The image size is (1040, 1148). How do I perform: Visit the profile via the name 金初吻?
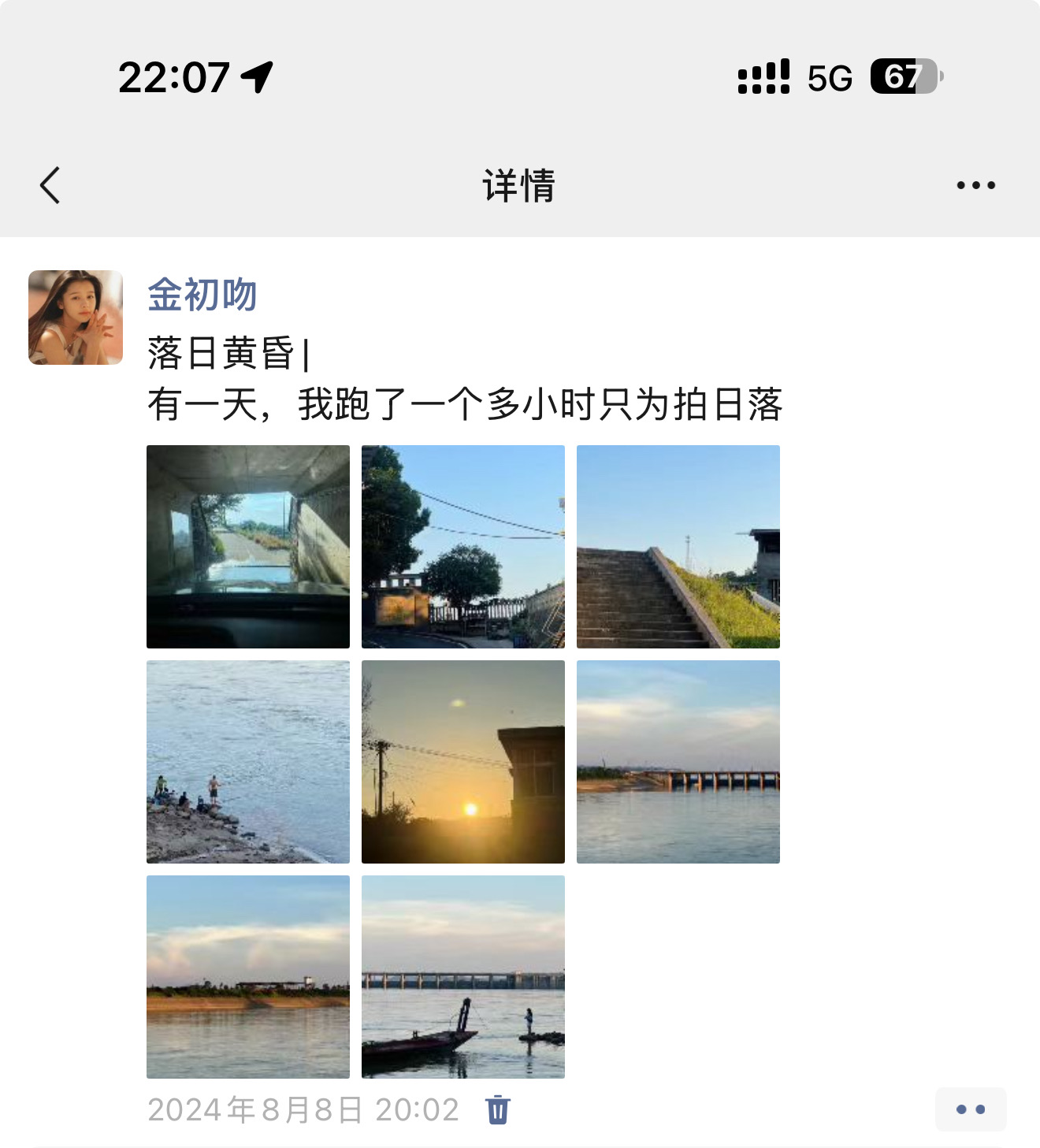pos(202,295)
